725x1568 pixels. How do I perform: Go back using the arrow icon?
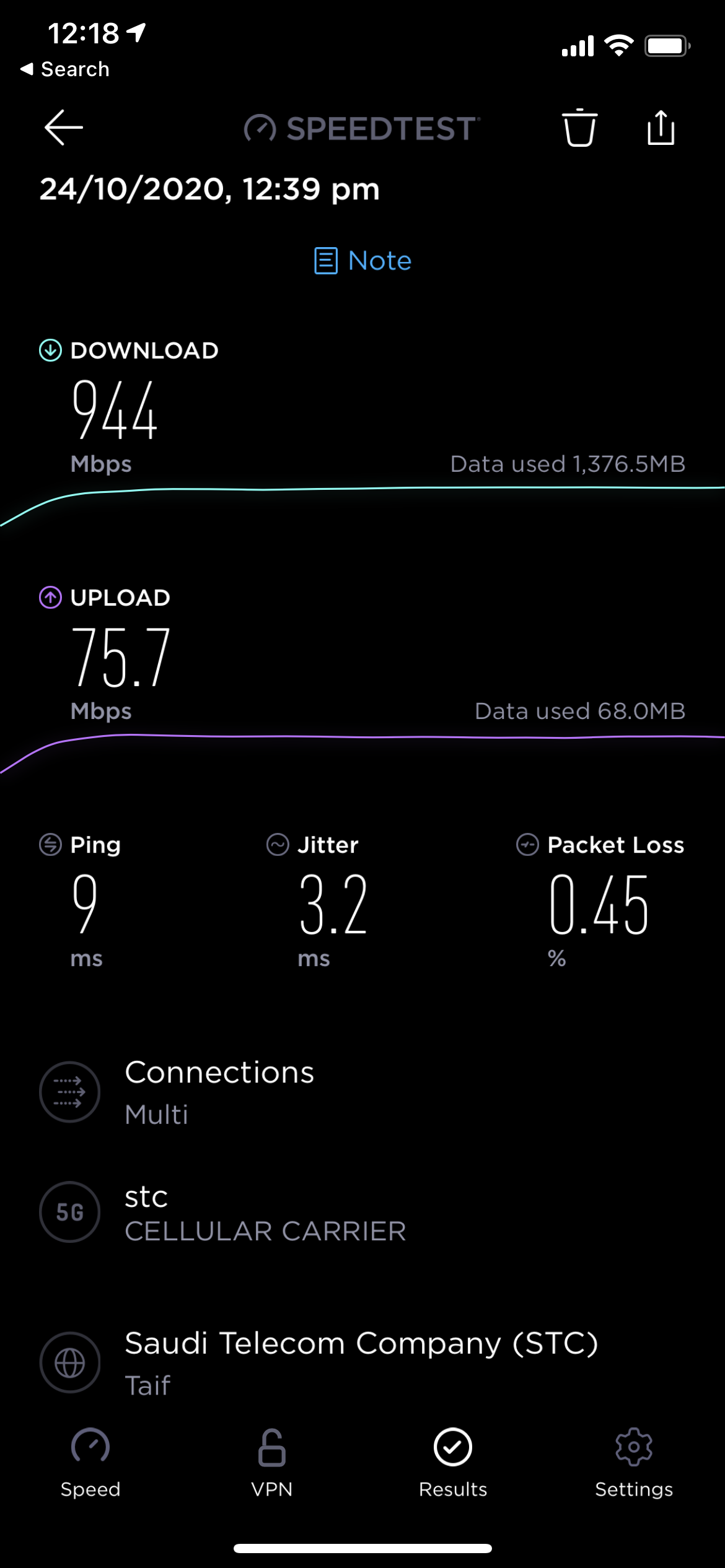pyautogui.click(x=64, y=128)
